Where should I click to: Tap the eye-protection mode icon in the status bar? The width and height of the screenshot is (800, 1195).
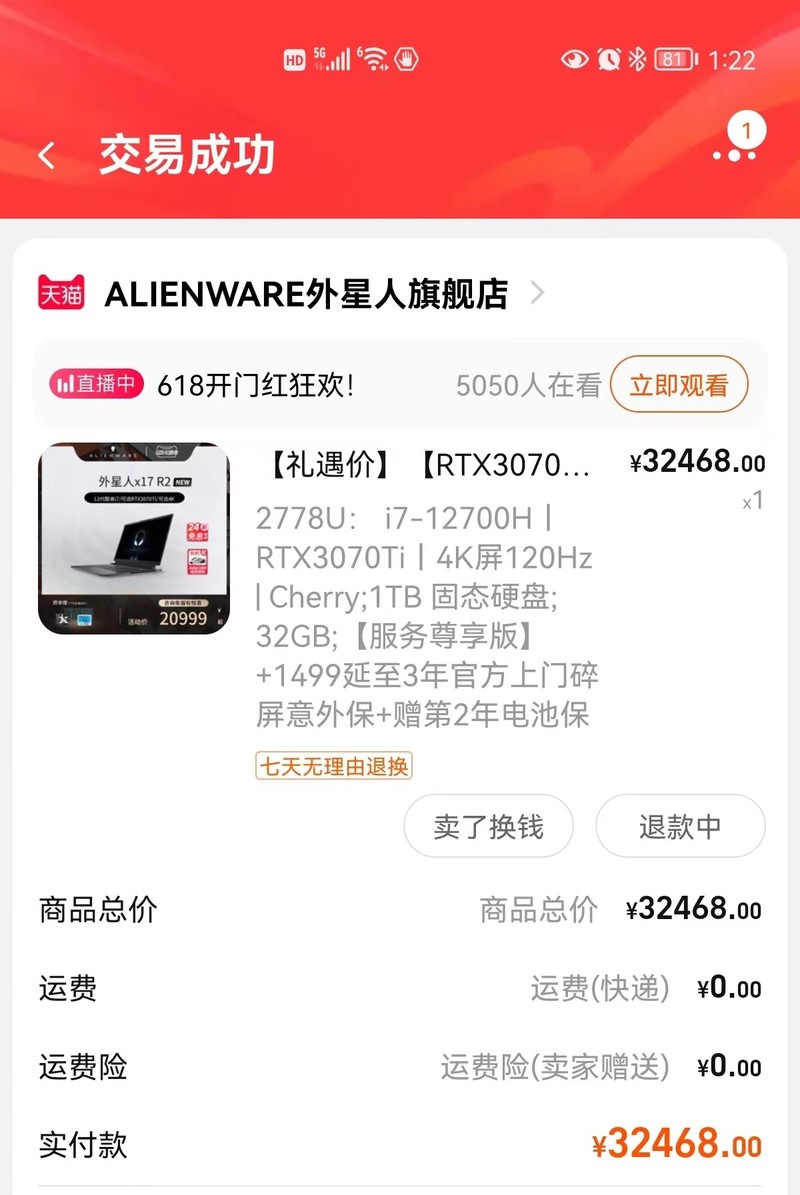tap(573, 60)
